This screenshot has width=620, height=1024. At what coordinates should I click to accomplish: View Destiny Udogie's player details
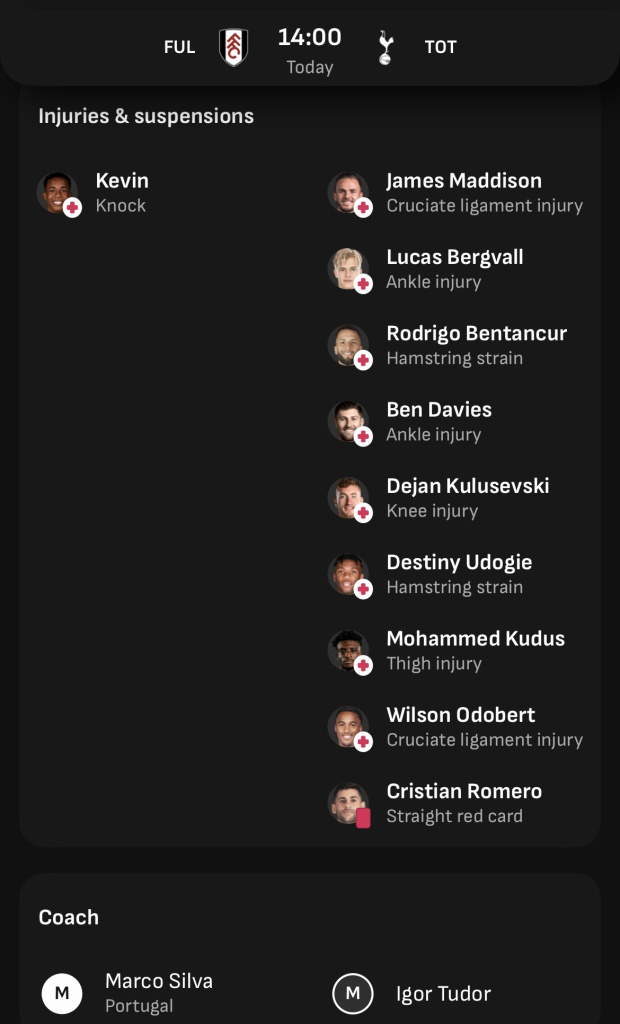(459, 574)
